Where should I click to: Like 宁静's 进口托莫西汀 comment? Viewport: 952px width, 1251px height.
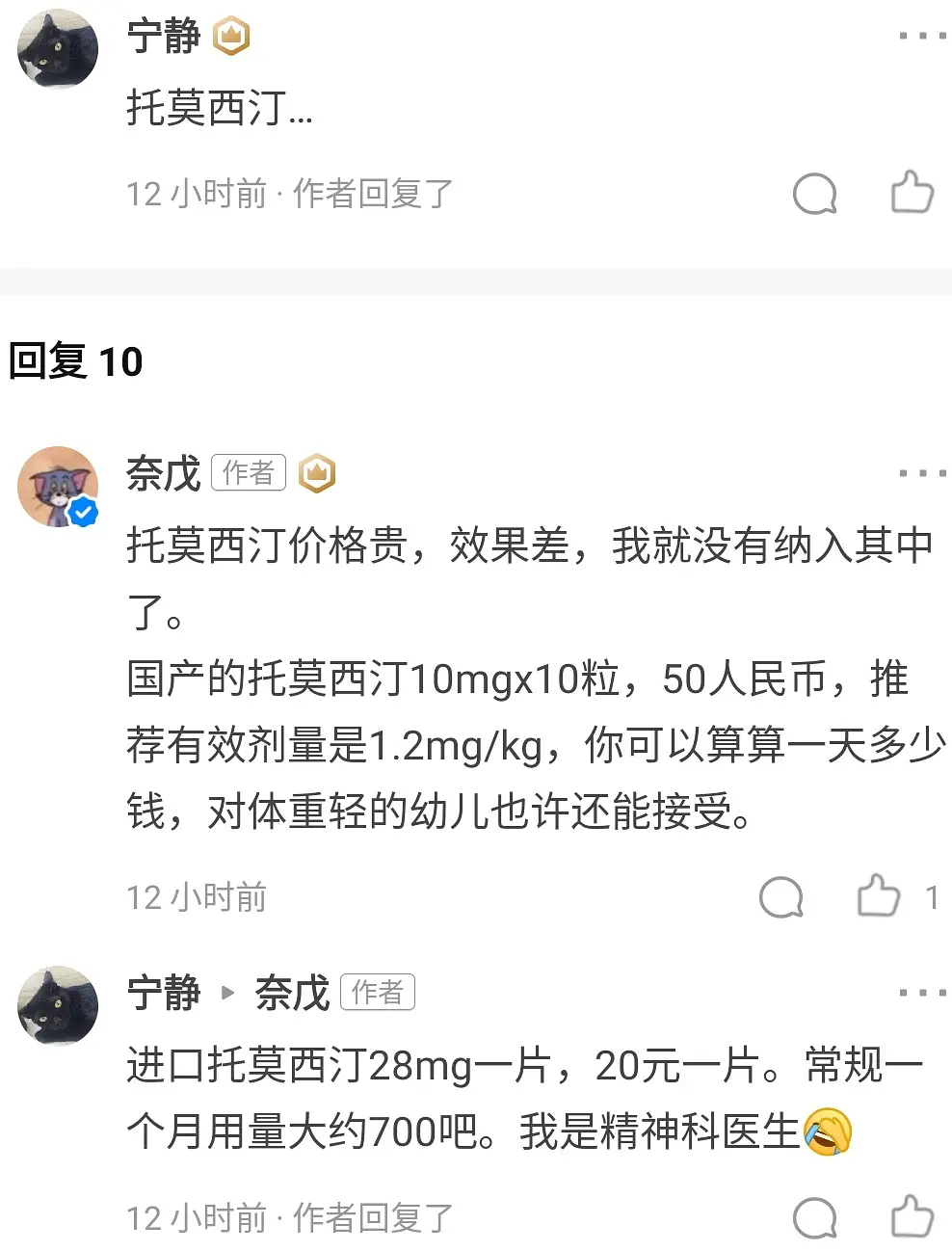click(x=912, y=1216)
